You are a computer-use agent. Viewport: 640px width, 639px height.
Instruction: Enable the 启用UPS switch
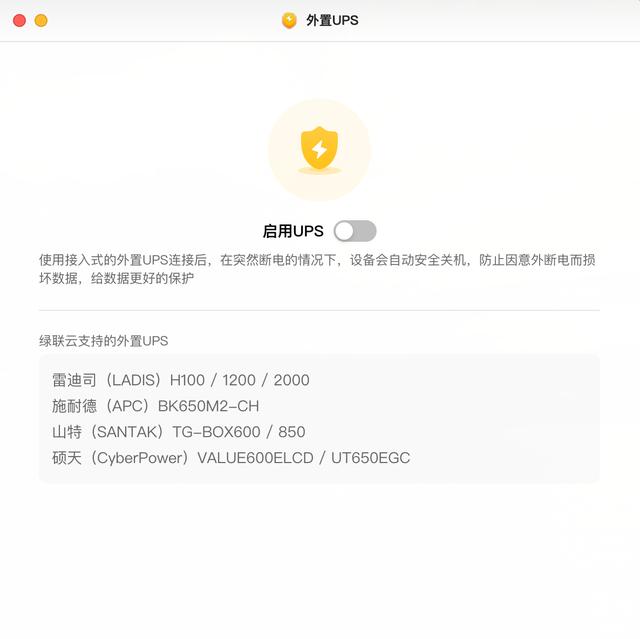tap(355, 231)
